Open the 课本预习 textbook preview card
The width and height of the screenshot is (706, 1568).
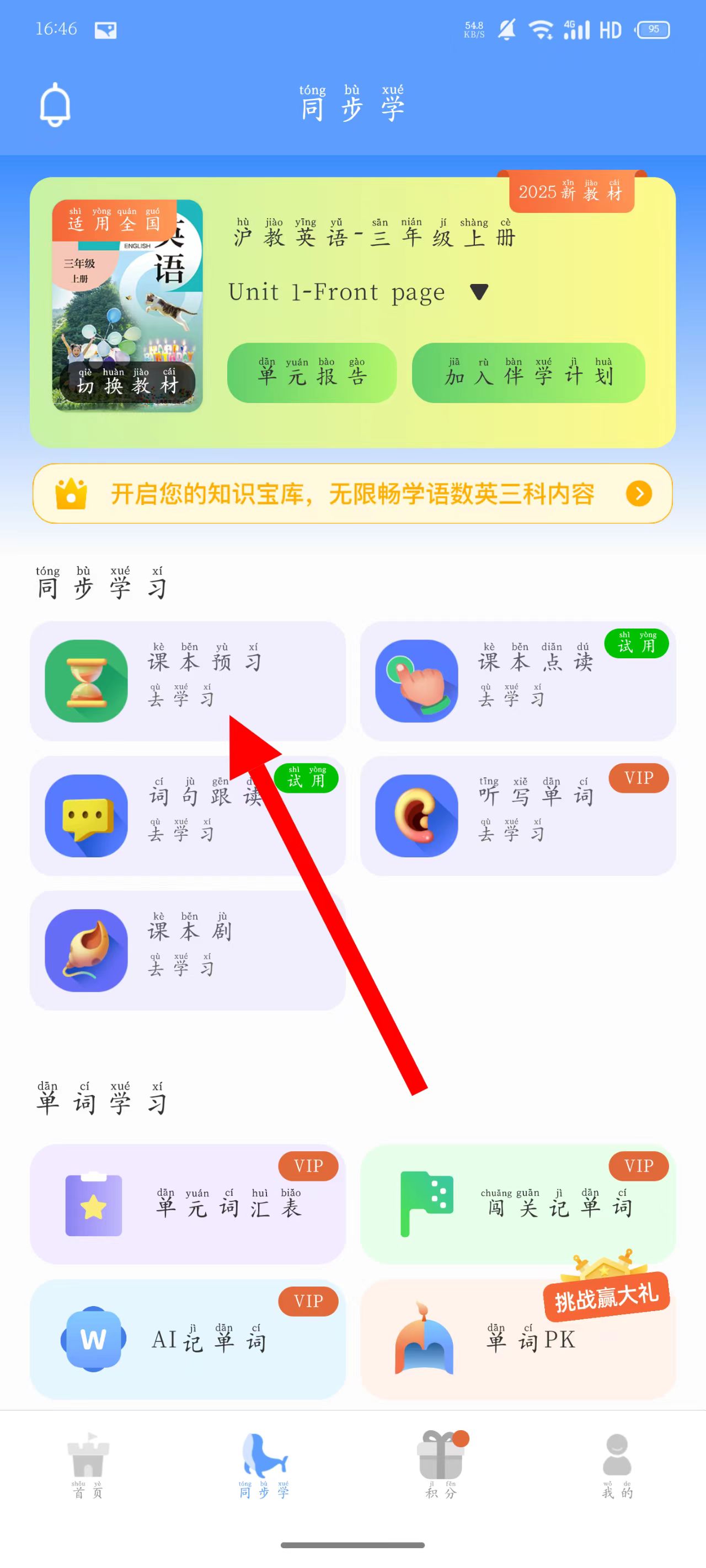pyautogui.click(x=187, y=680)
